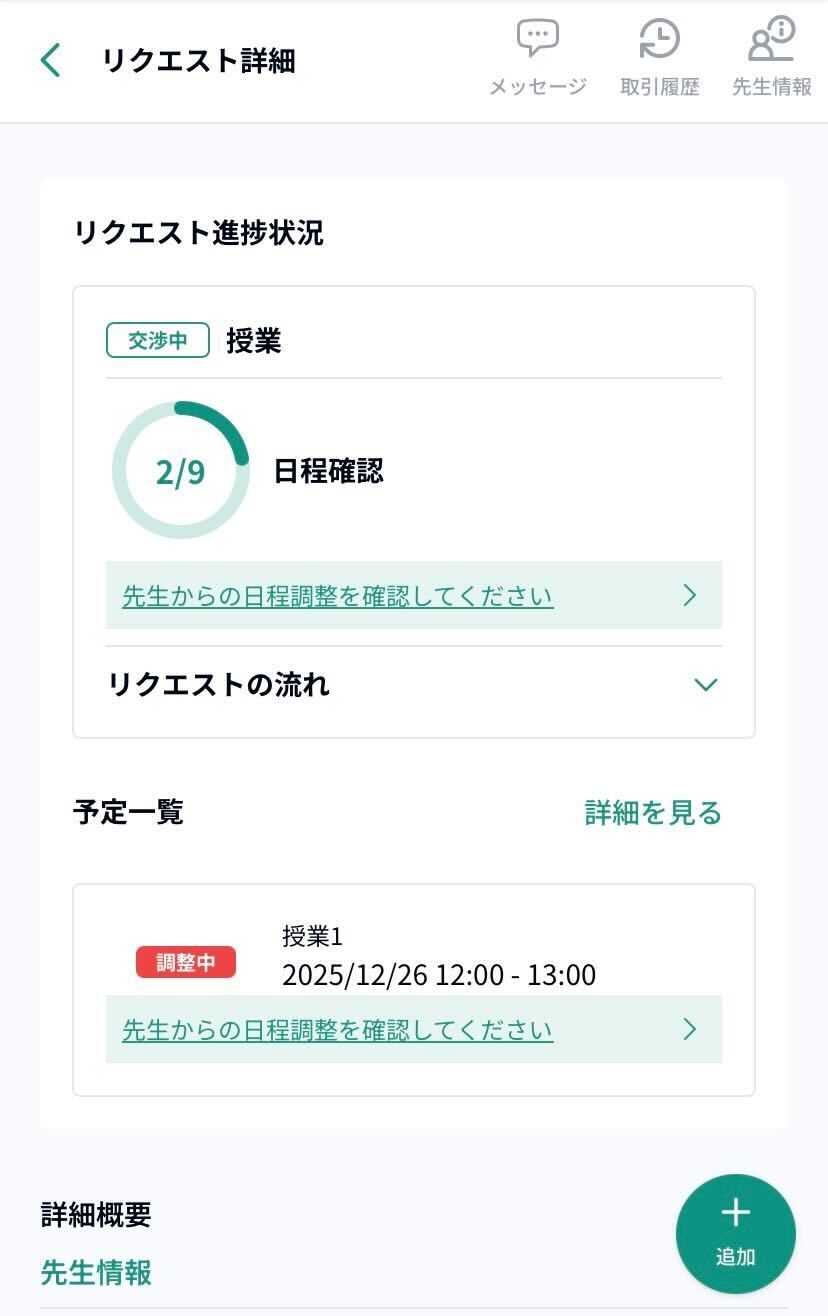
Task: Expand リクエストの流れ section
Action: coord(413,685)
